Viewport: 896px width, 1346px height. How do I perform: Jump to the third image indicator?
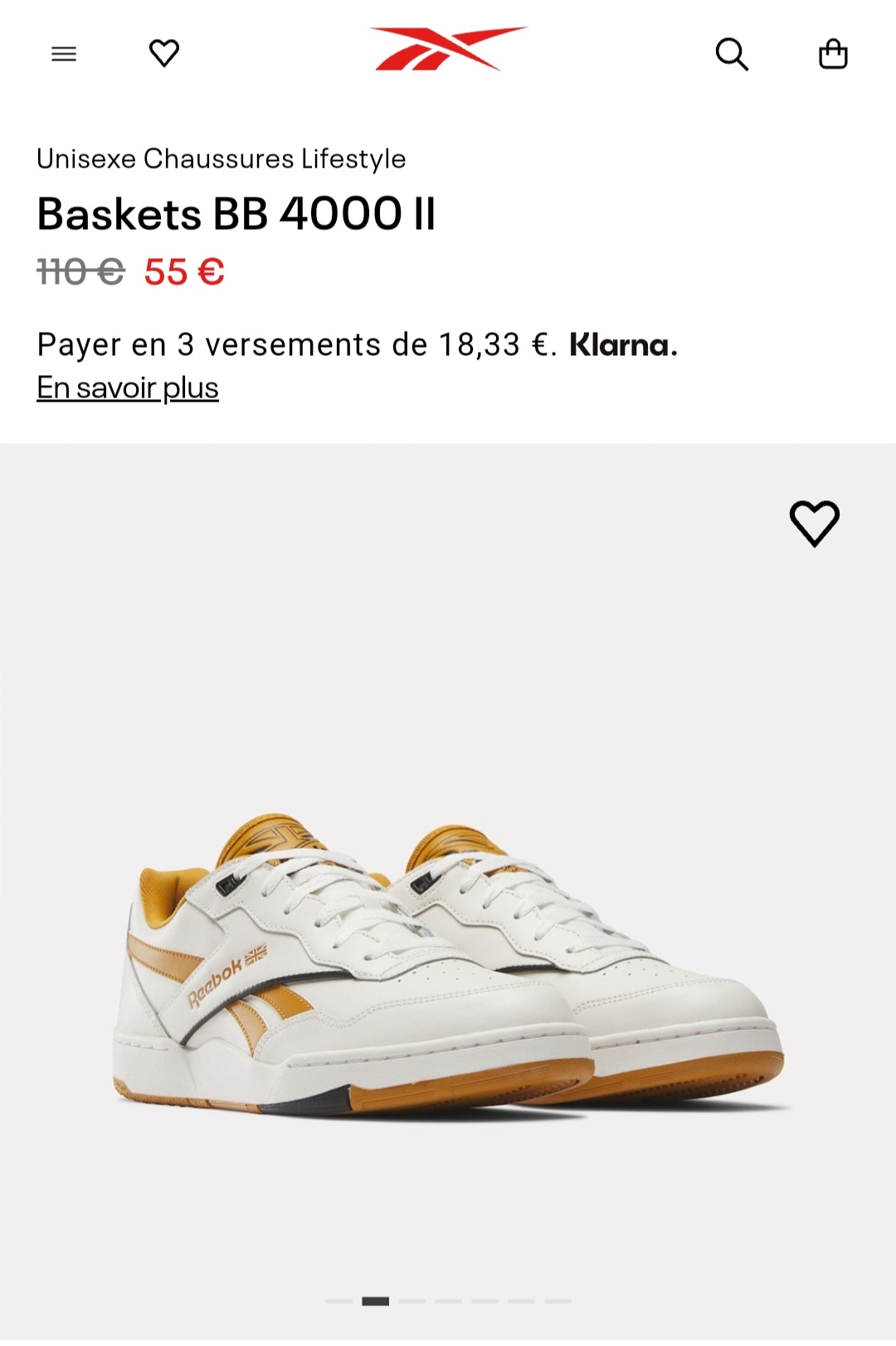(412, 1301)
